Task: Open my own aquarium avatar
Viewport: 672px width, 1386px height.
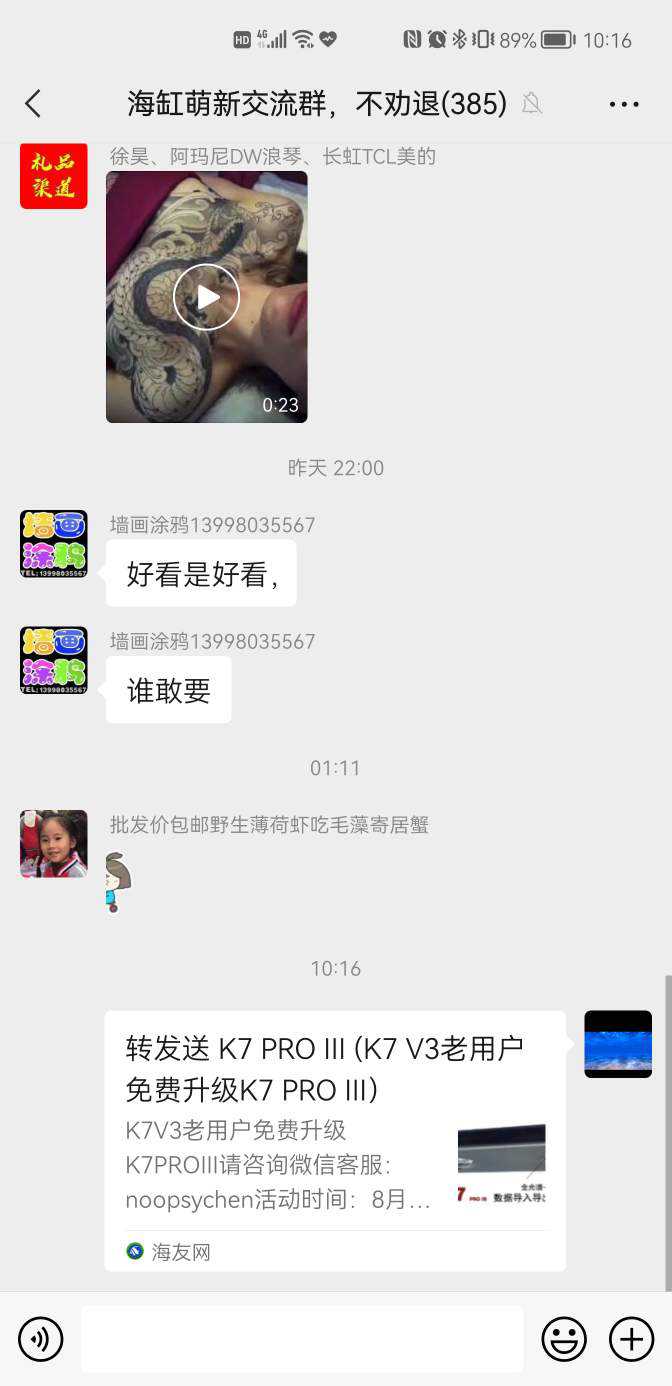Action: point(618,1044)
